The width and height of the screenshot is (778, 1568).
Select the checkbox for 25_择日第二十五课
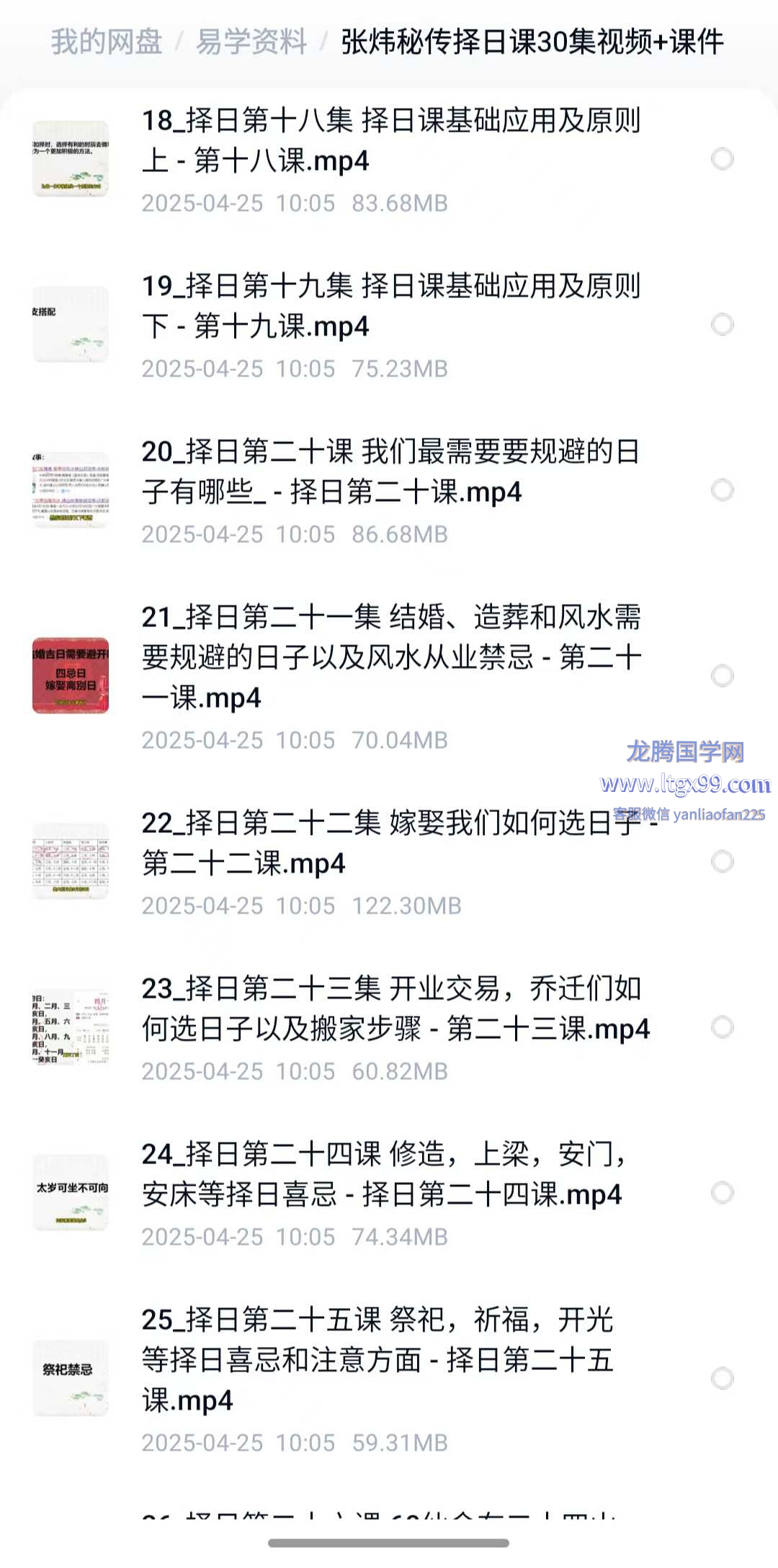pyautogui.click(x=722, y=1379)
